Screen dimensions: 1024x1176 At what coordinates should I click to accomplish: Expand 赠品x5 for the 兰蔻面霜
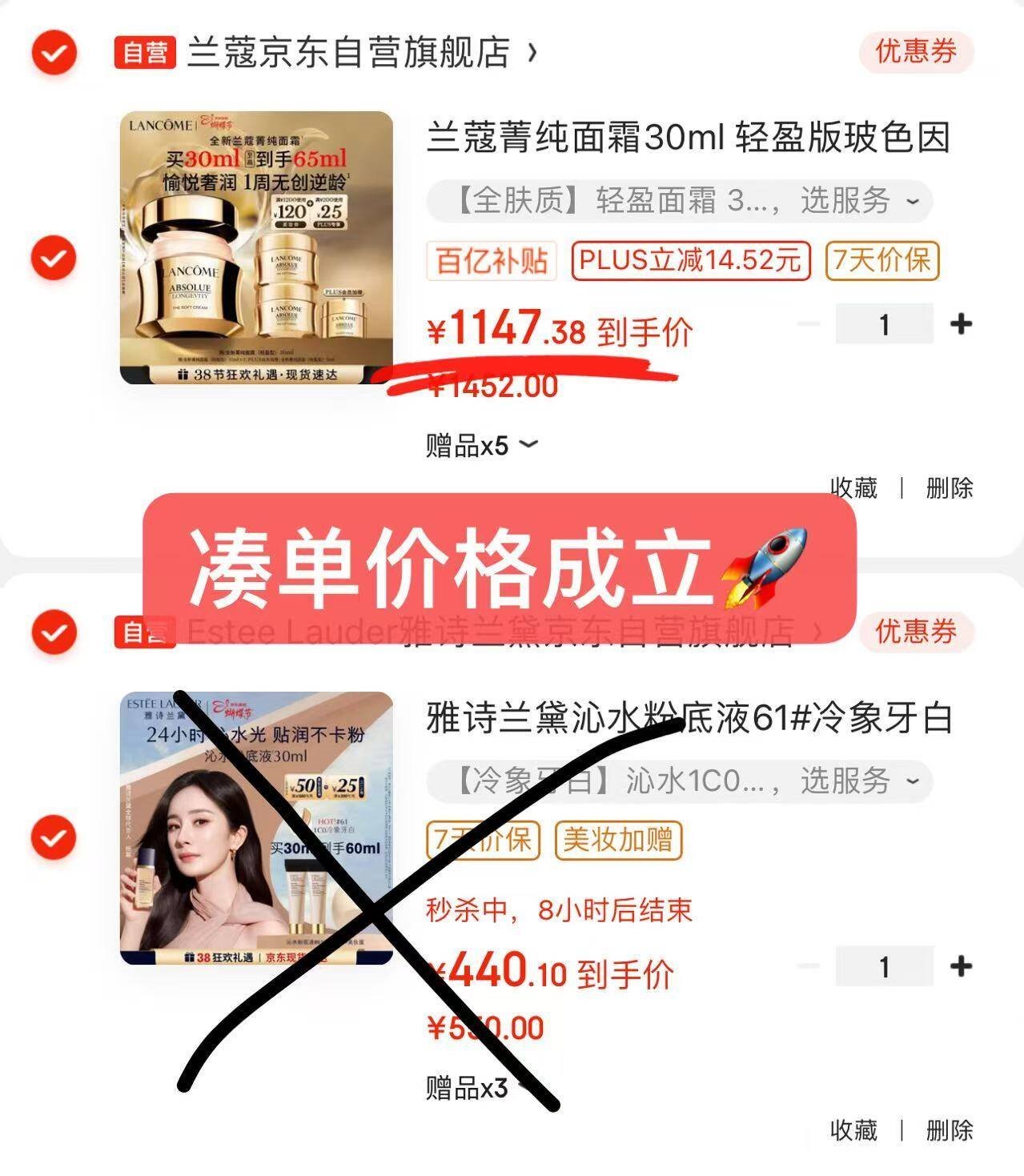(x=480, y=444)
